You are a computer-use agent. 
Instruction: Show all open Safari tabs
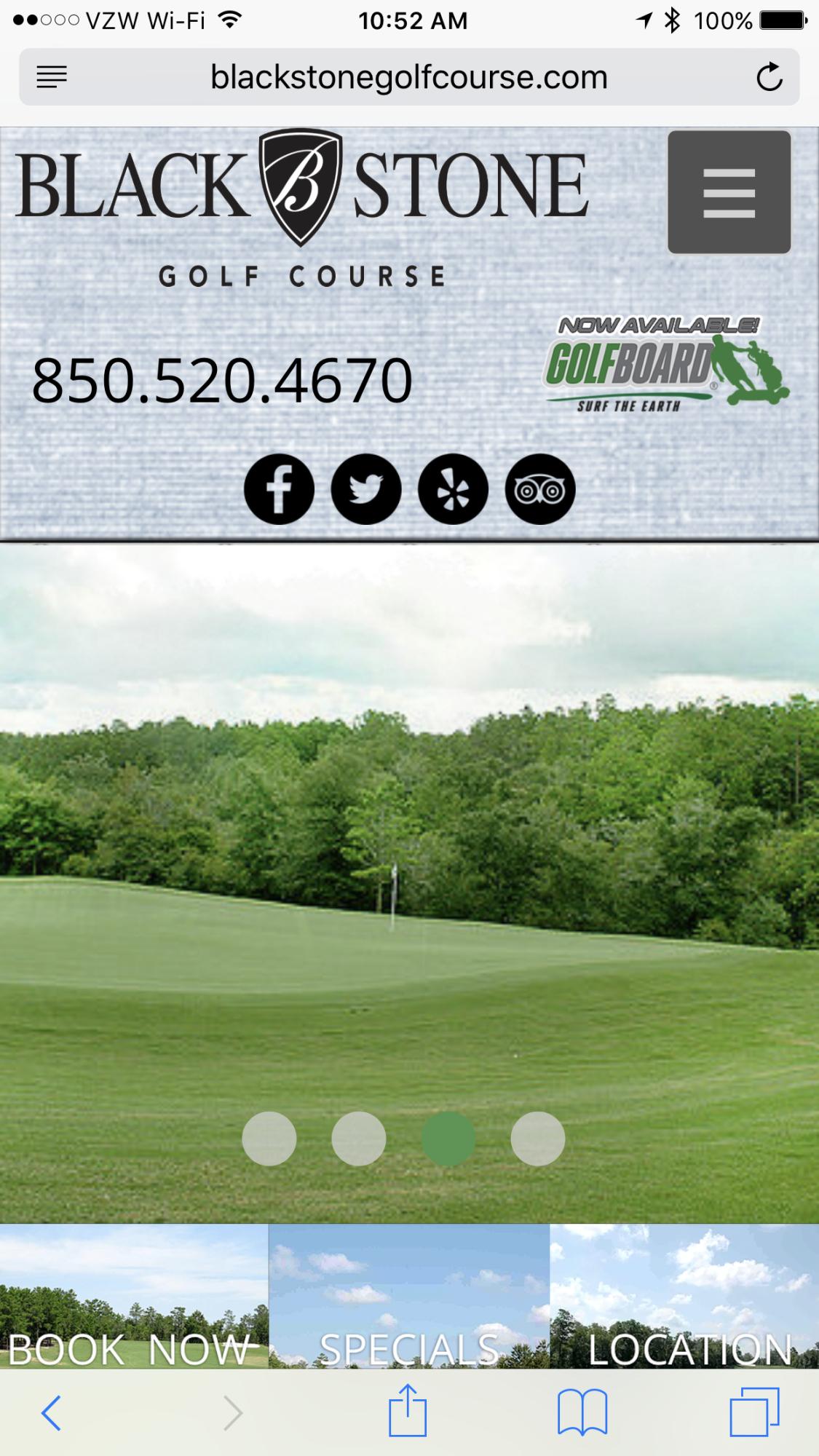click(755, 1412)
